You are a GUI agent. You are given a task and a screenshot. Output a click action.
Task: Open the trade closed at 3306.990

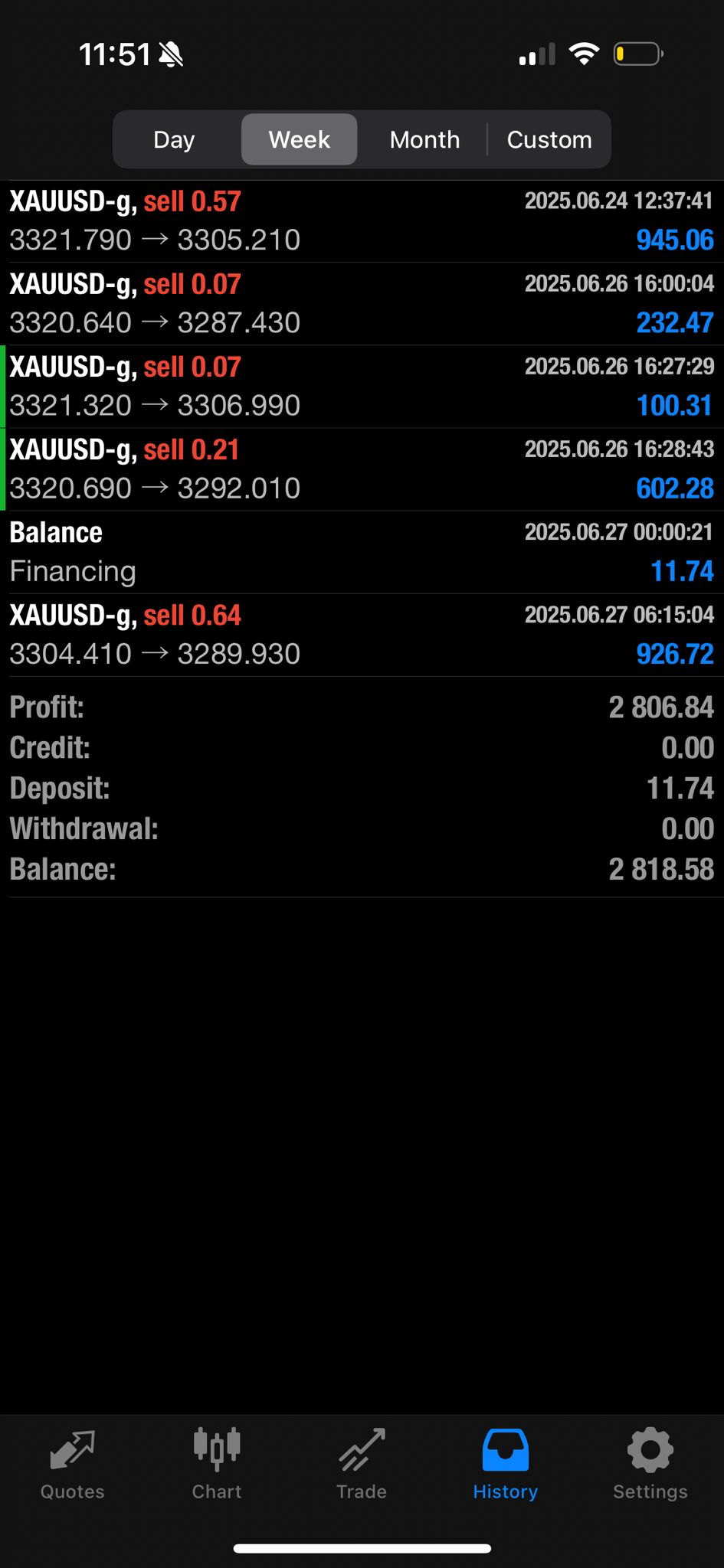[x=362, y=387]
